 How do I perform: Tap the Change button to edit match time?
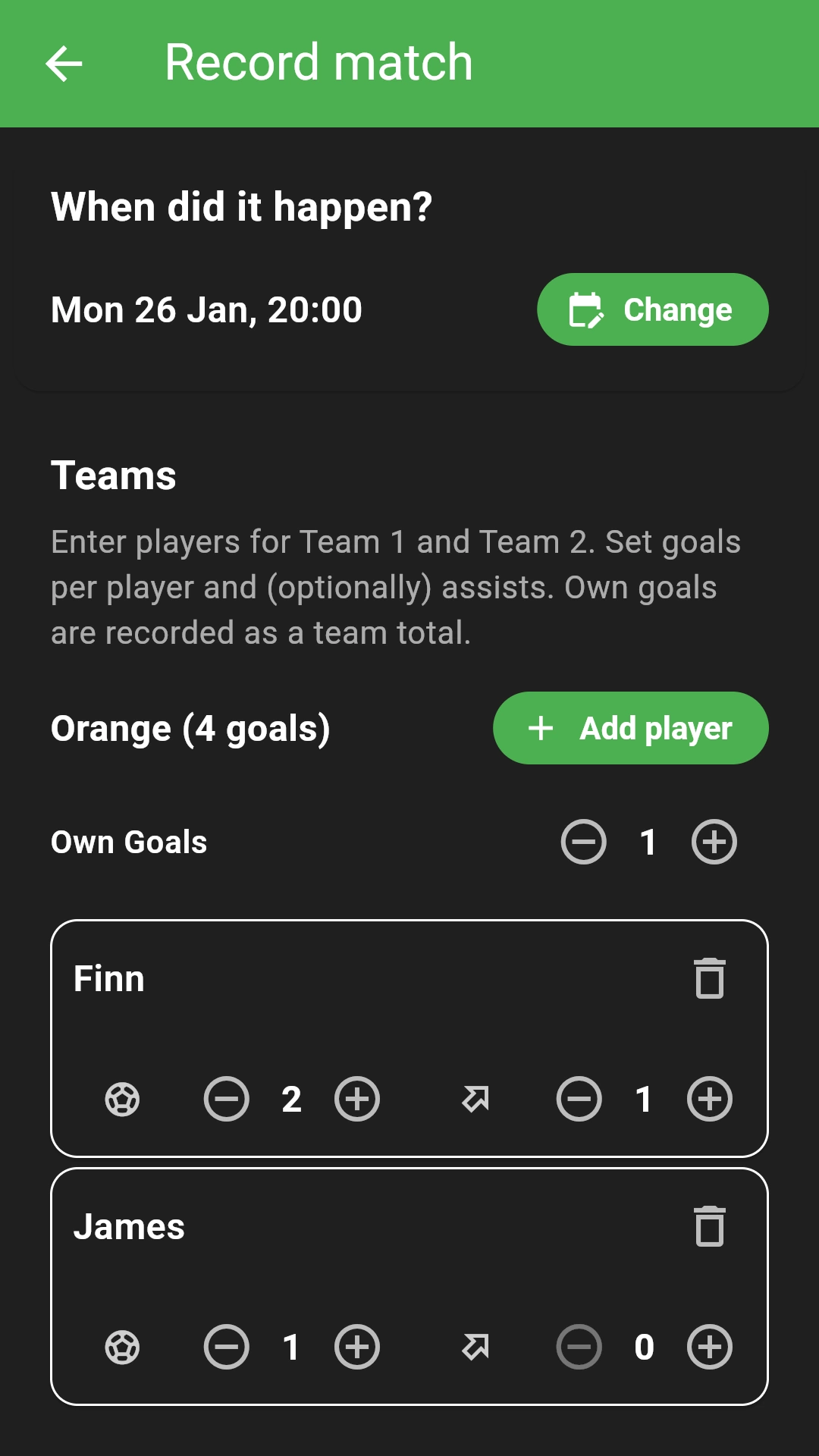click(x=652, y=309)
